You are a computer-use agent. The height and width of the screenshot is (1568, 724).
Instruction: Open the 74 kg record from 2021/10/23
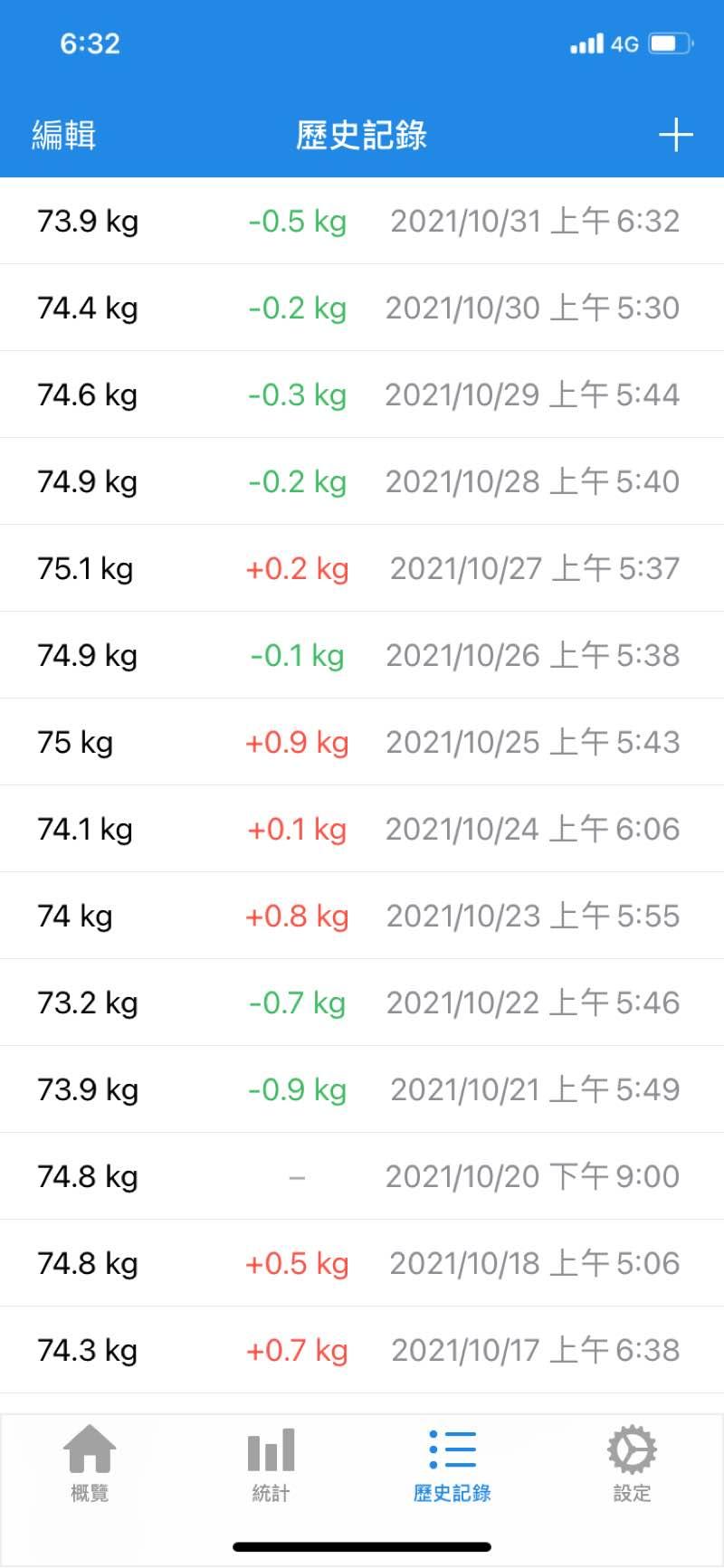[362, 916]
